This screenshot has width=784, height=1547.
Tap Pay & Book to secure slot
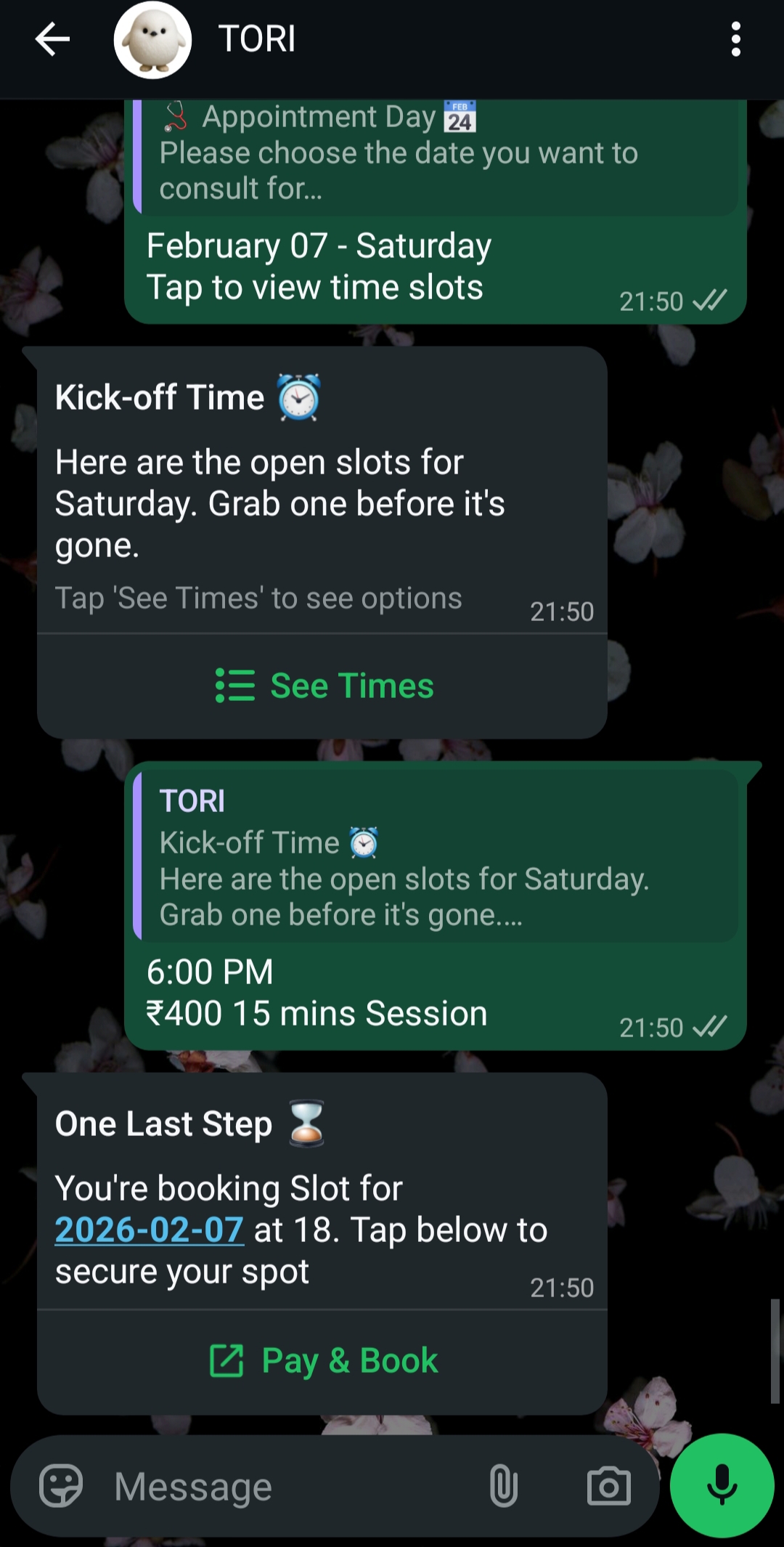[x=323, y=1360]
